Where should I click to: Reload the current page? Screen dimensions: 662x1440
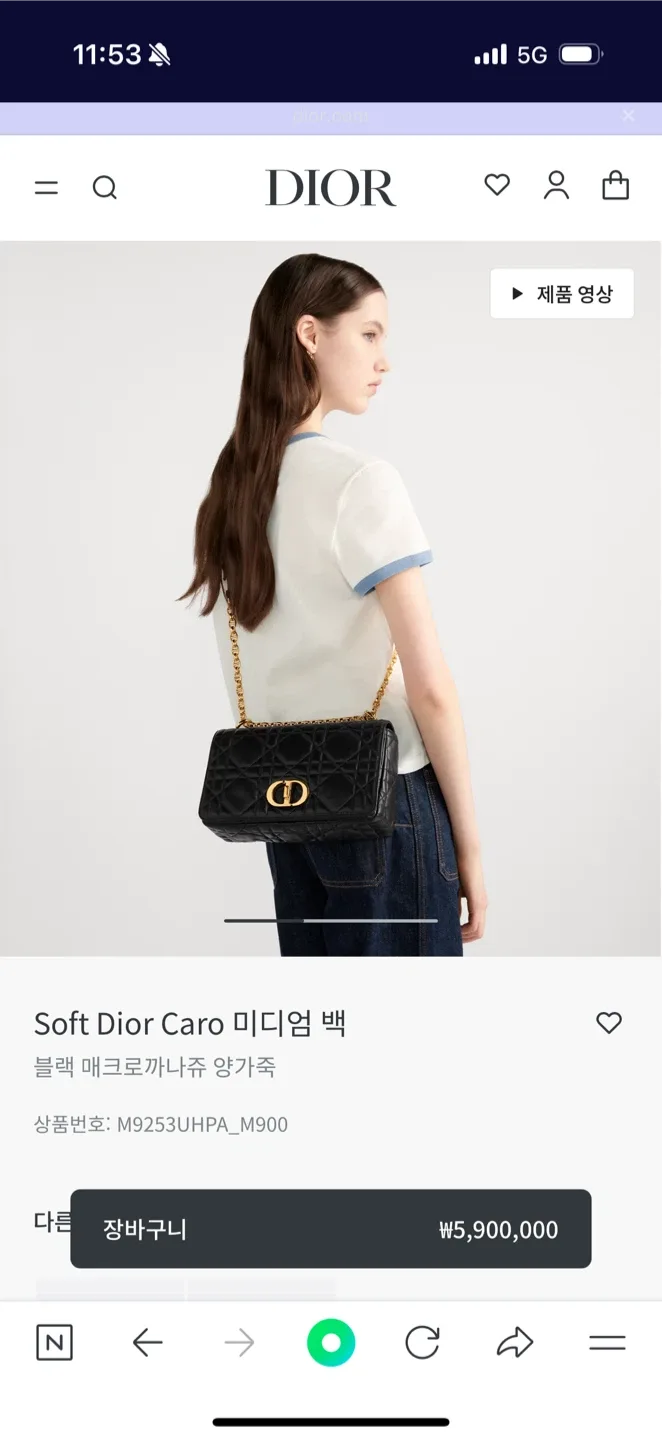422,1343
